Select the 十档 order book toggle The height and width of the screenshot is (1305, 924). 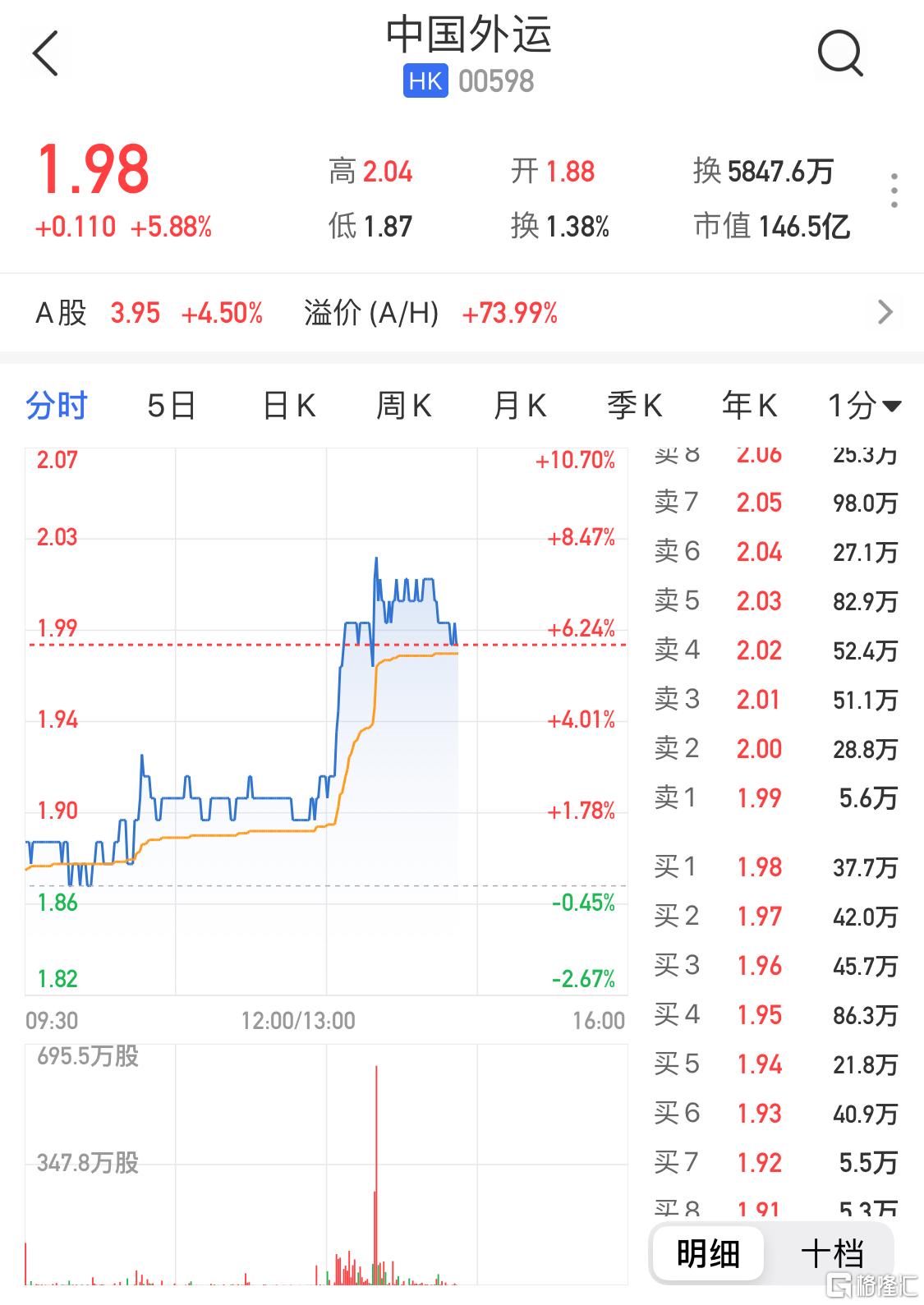(x=831, y=1254)
